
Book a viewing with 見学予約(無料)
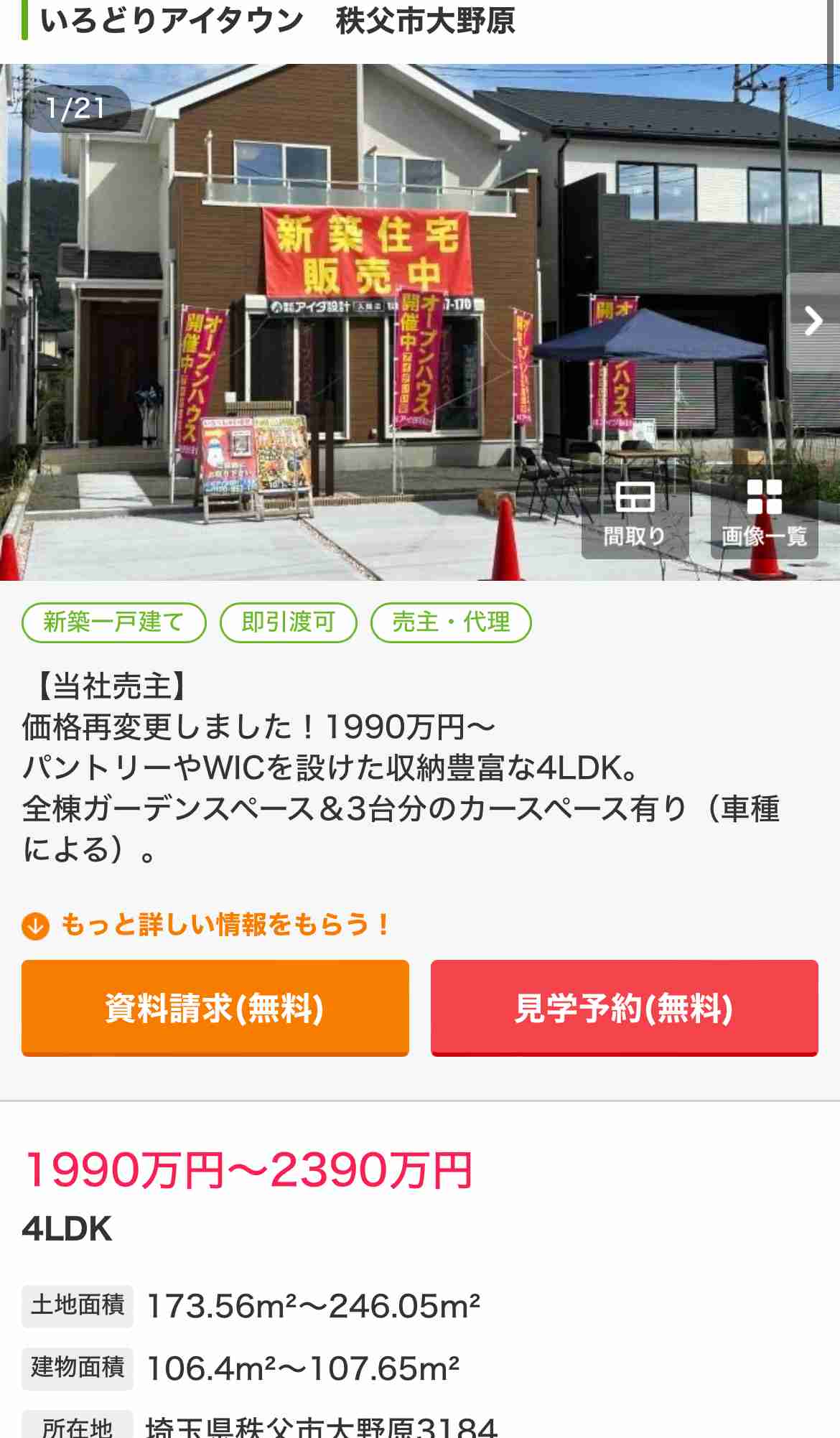(624, 1007)
